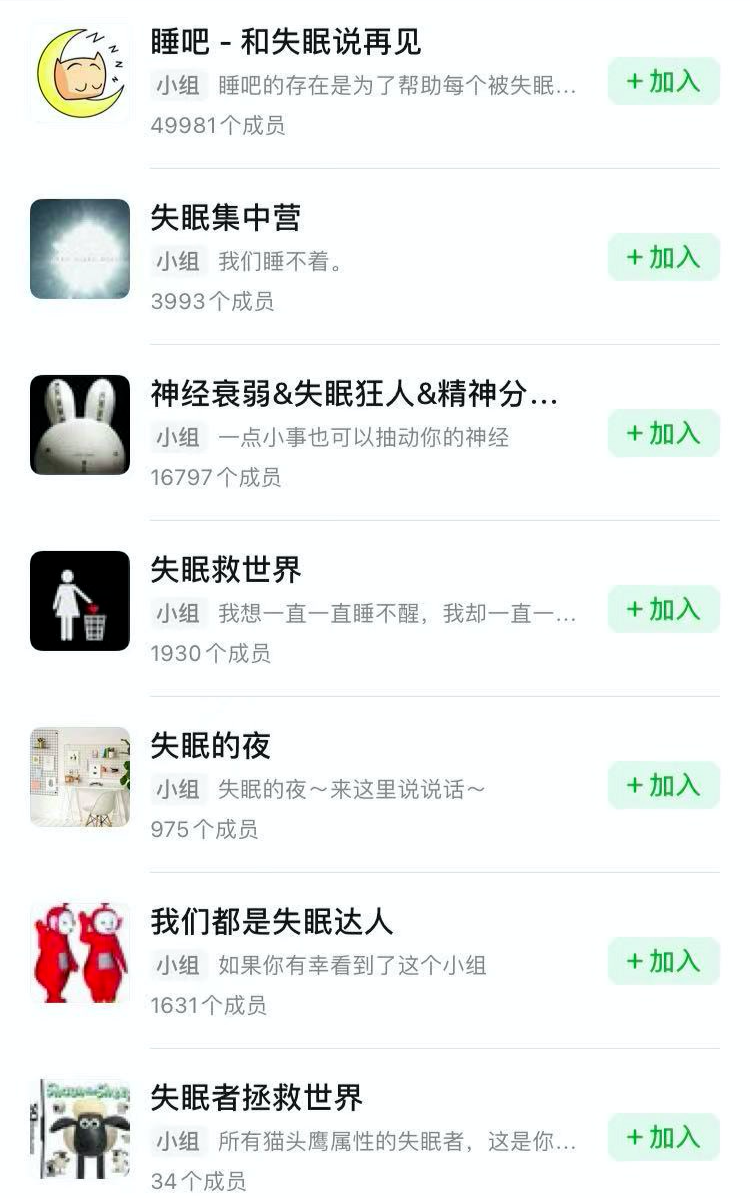Open the 睡吧 - 和失眠说再见 group page
The width and height of the screenshot is (750, 1198).
coord(285,43)
